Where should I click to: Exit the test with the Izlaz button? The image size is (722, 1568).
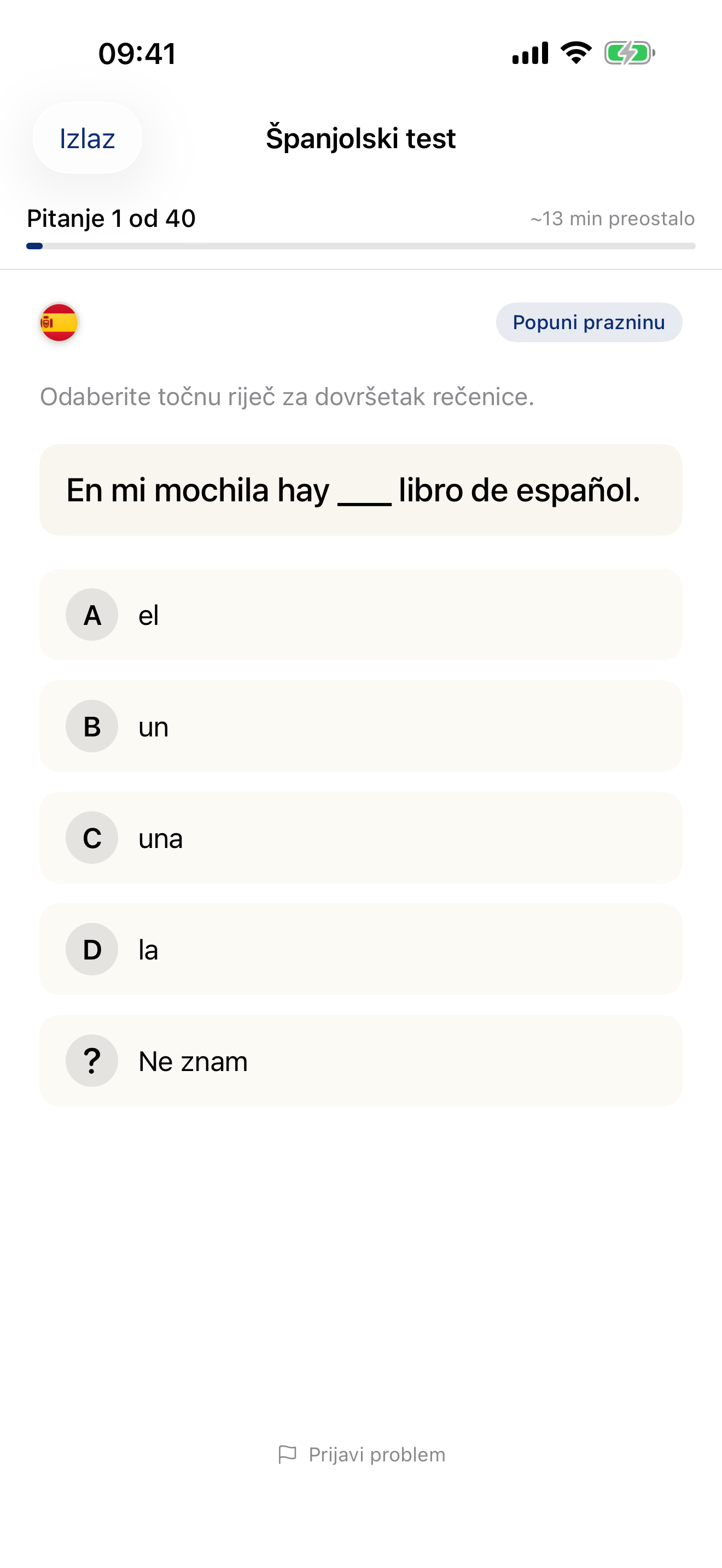click(x=87, y=138)
